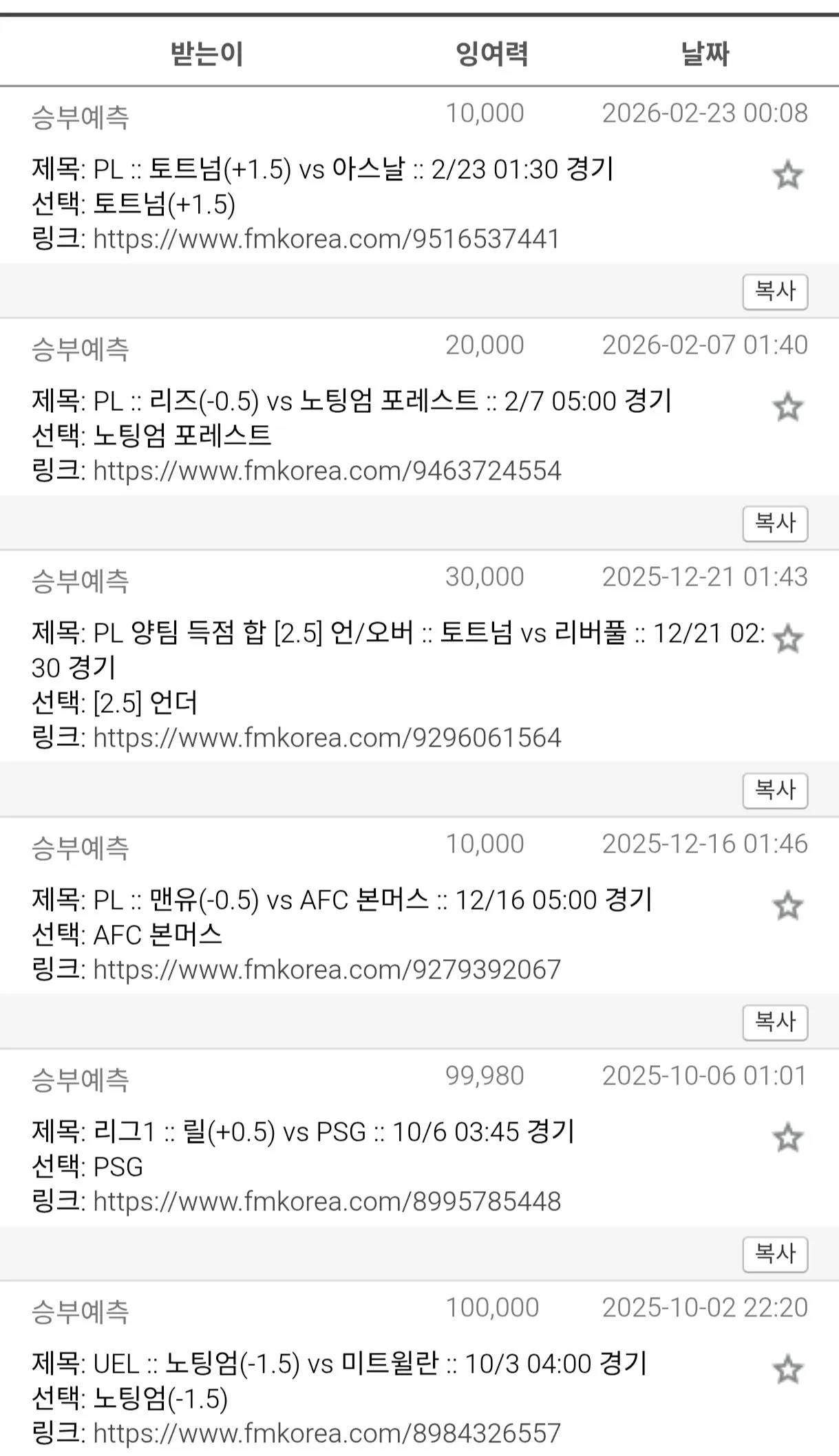Open link fmkorea.com/9463724554
This screenshot has height=1456, width=839.
tap(327, 471)
